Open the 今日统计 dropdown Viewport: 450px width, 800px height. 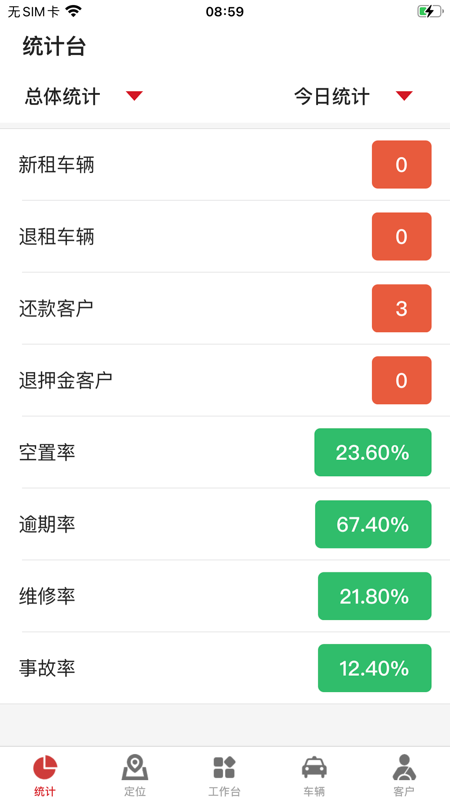tap(353, 96)
